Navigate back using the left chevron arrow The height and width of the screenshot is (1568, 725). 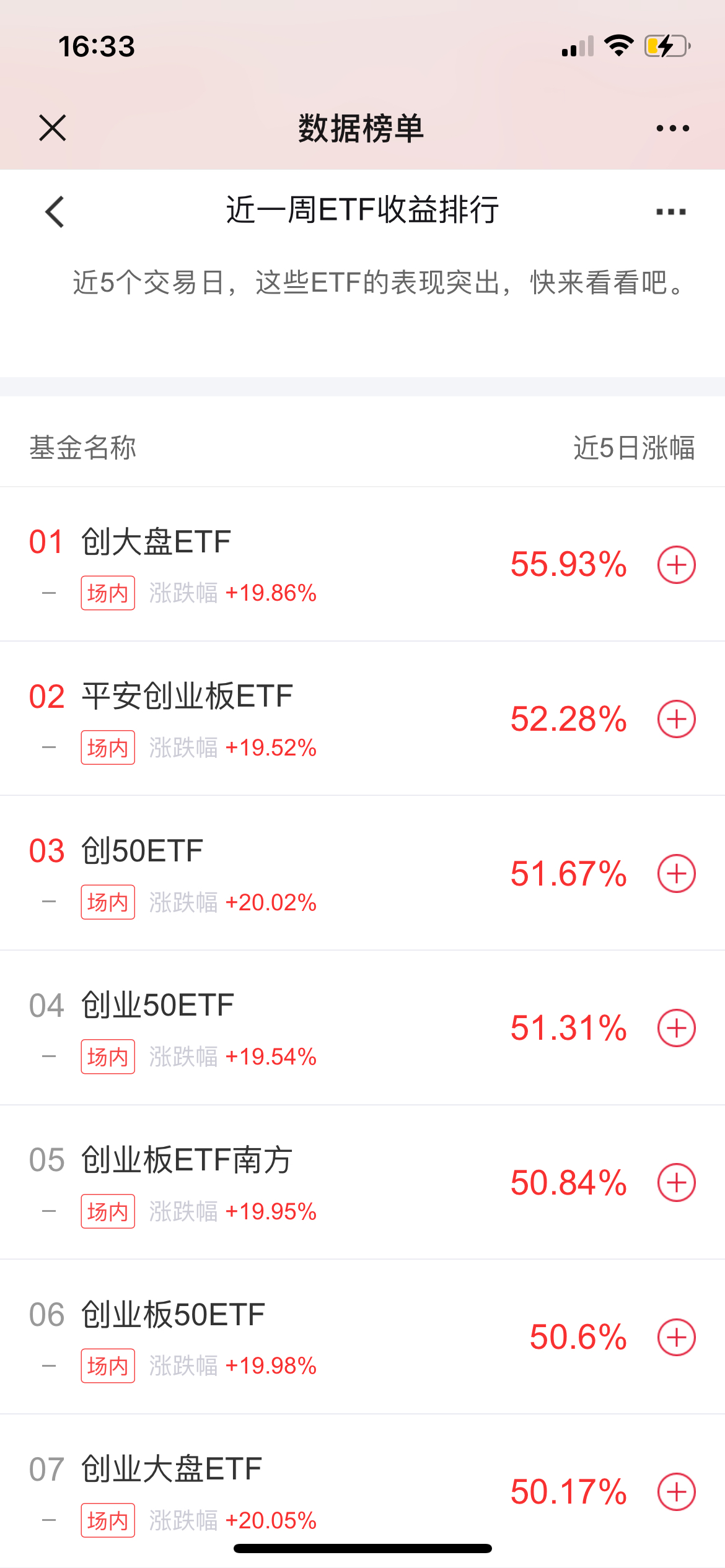coord(53,211)
